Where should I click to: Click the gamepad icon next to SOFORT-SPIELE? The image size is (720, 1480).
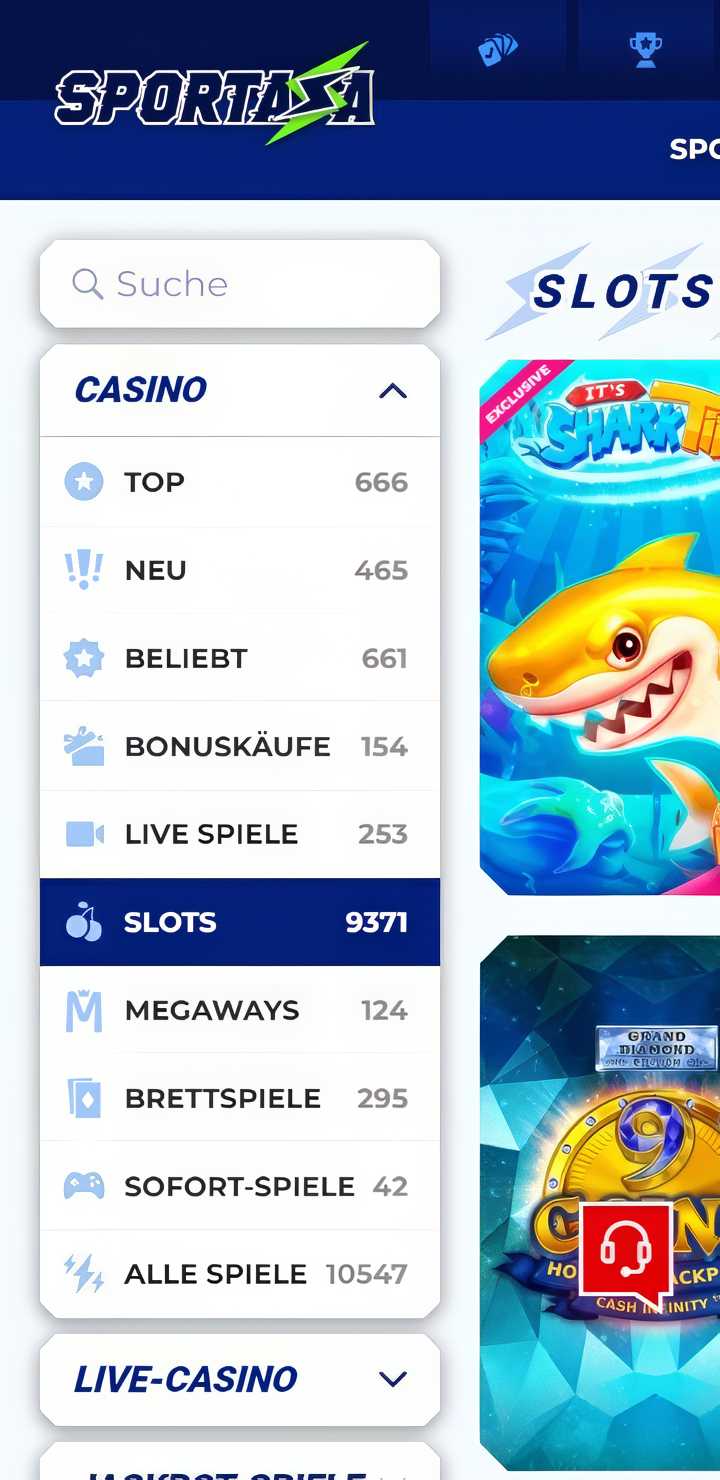[83, 1186]
